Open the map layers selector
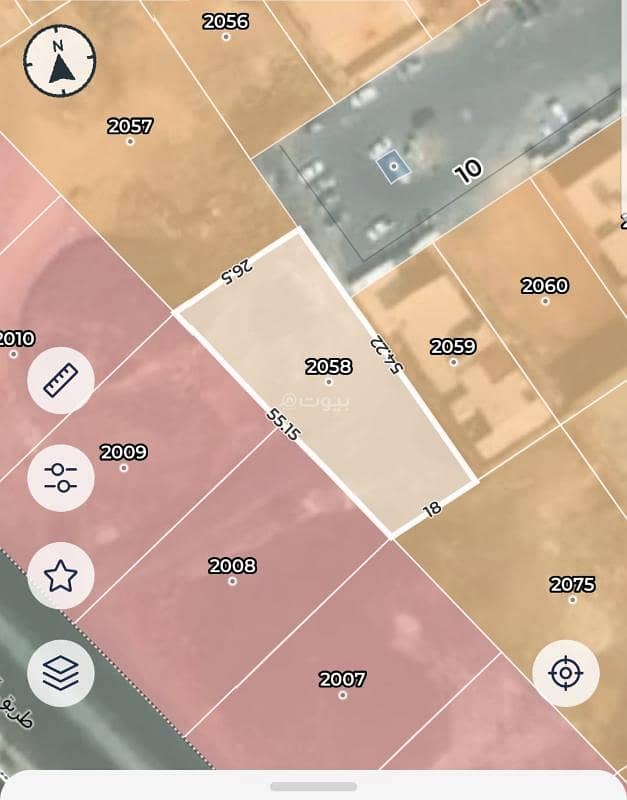The height and width of the screenshot is (800, 627). [x=61, y=673]
